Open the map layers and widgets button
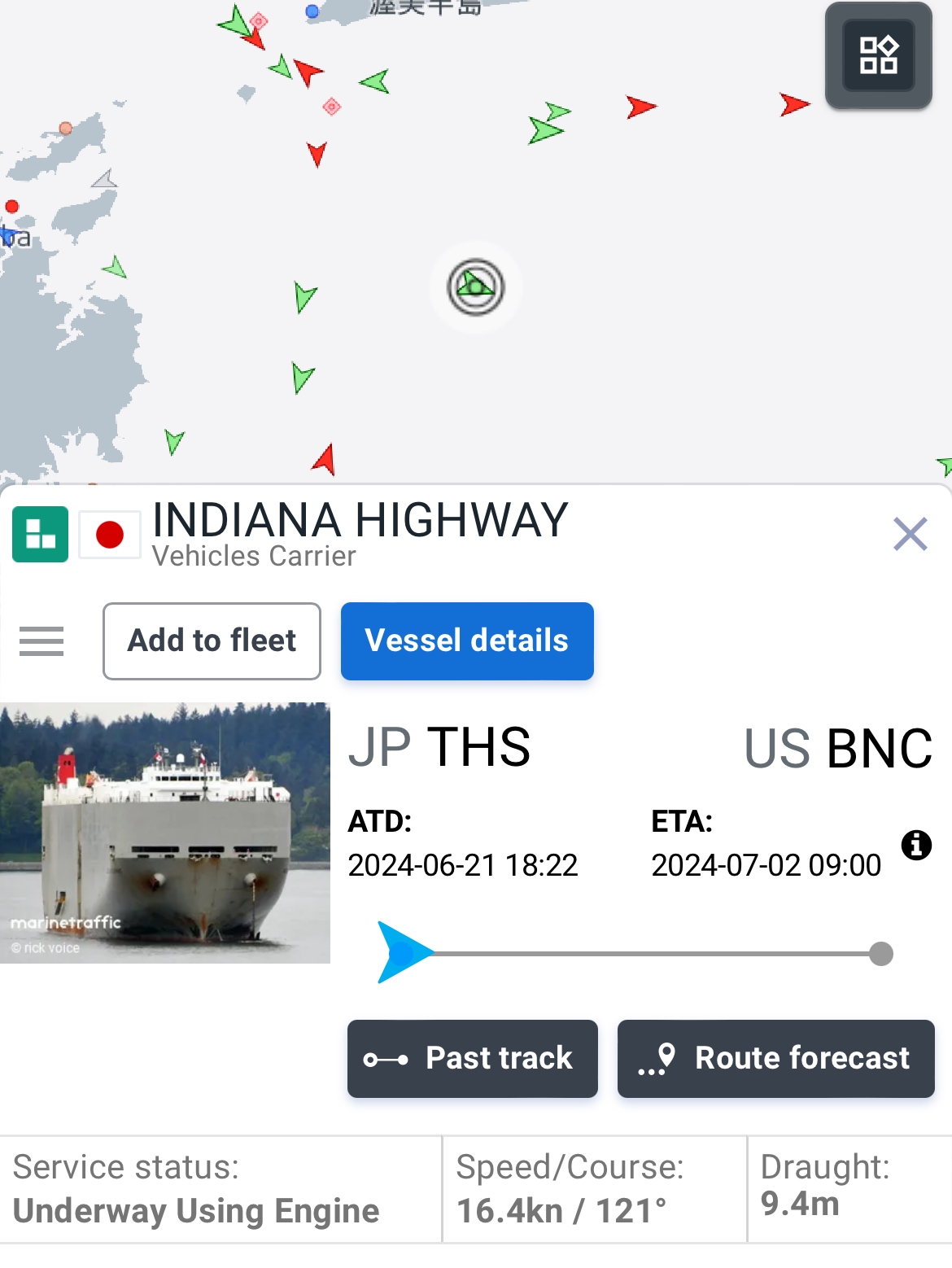Image resolution: width=952 pixels, height=1268 pixels. (x=878, y=55)
